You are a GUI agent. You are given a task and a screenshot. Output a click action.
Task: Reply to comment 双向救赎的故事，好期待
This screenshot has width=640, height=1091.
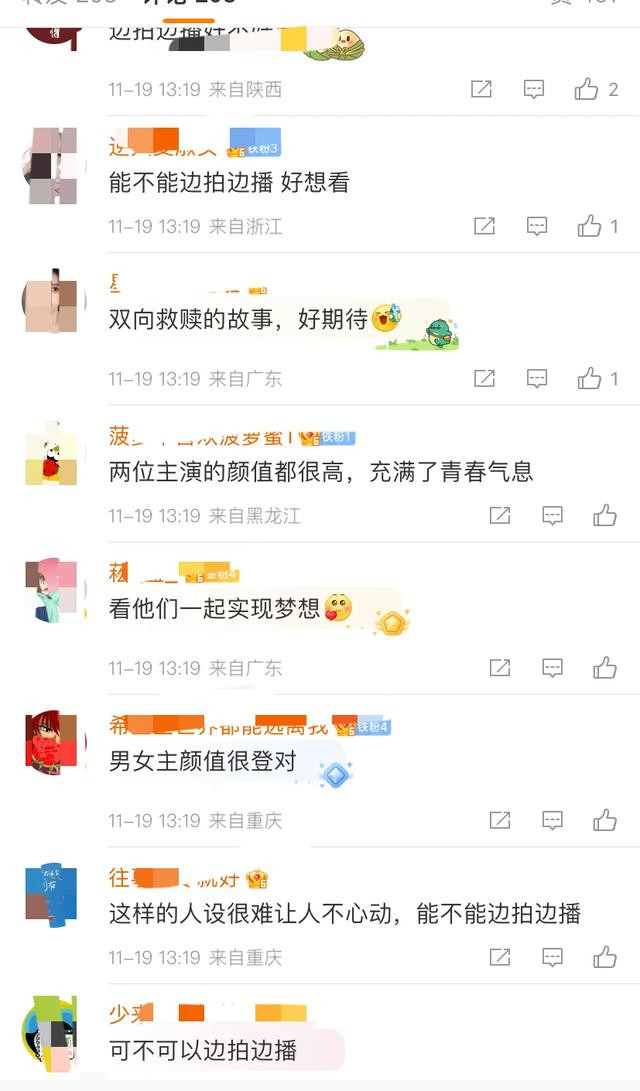tap(537, 379)
